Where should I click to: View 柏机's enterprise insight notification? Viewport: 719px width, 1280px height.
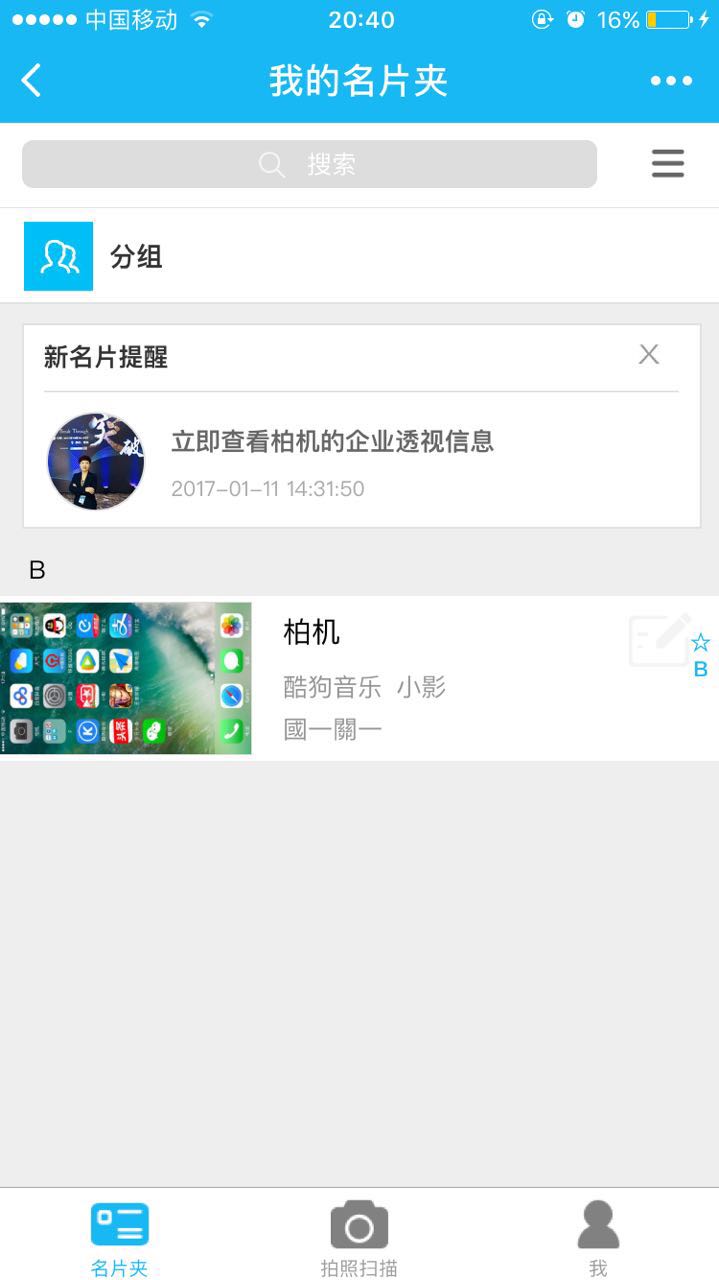click(x=362, y=461)
